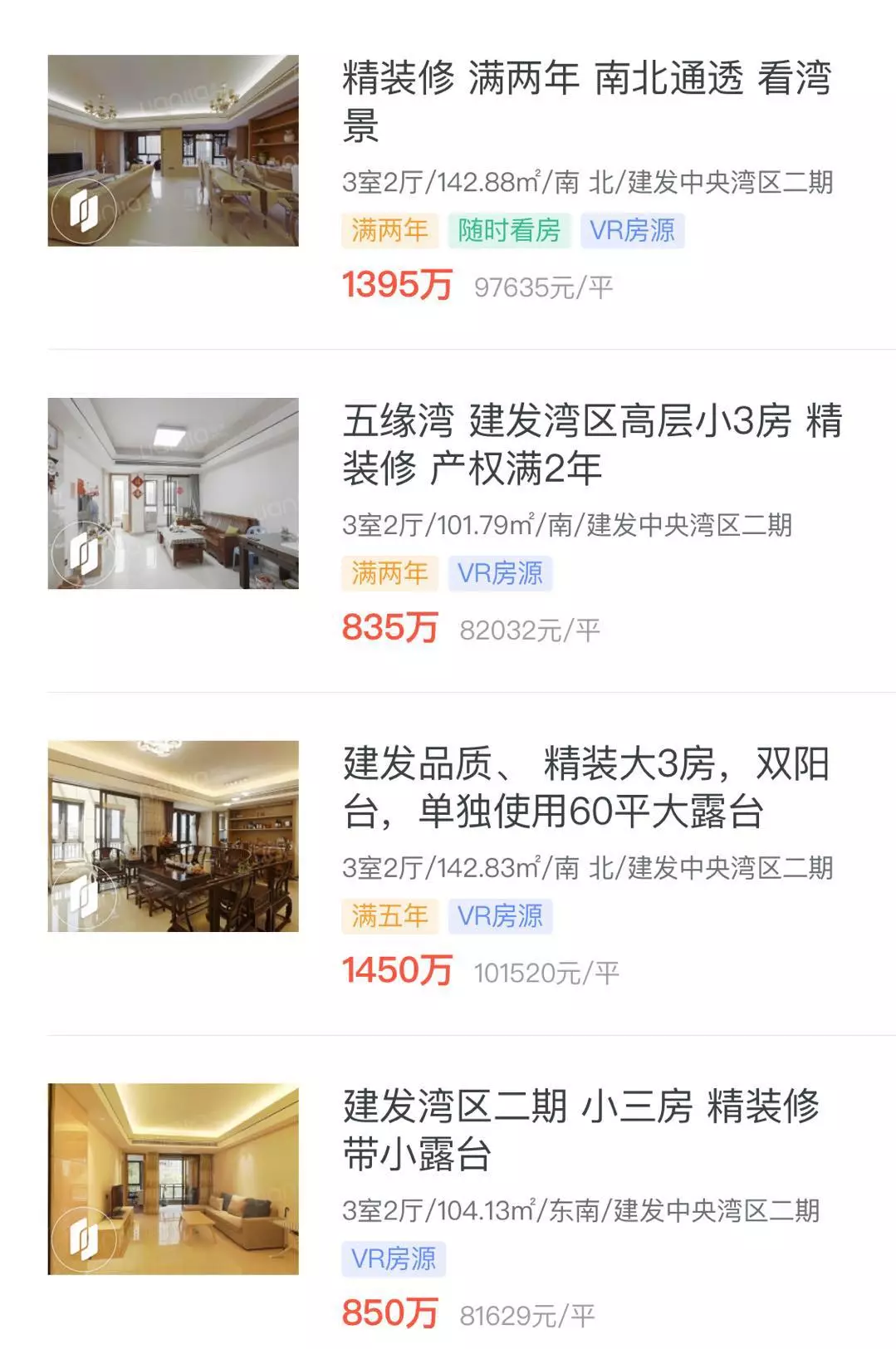
Task: Select the 满两年 badge on the first listing
Action: click(389, 233)
